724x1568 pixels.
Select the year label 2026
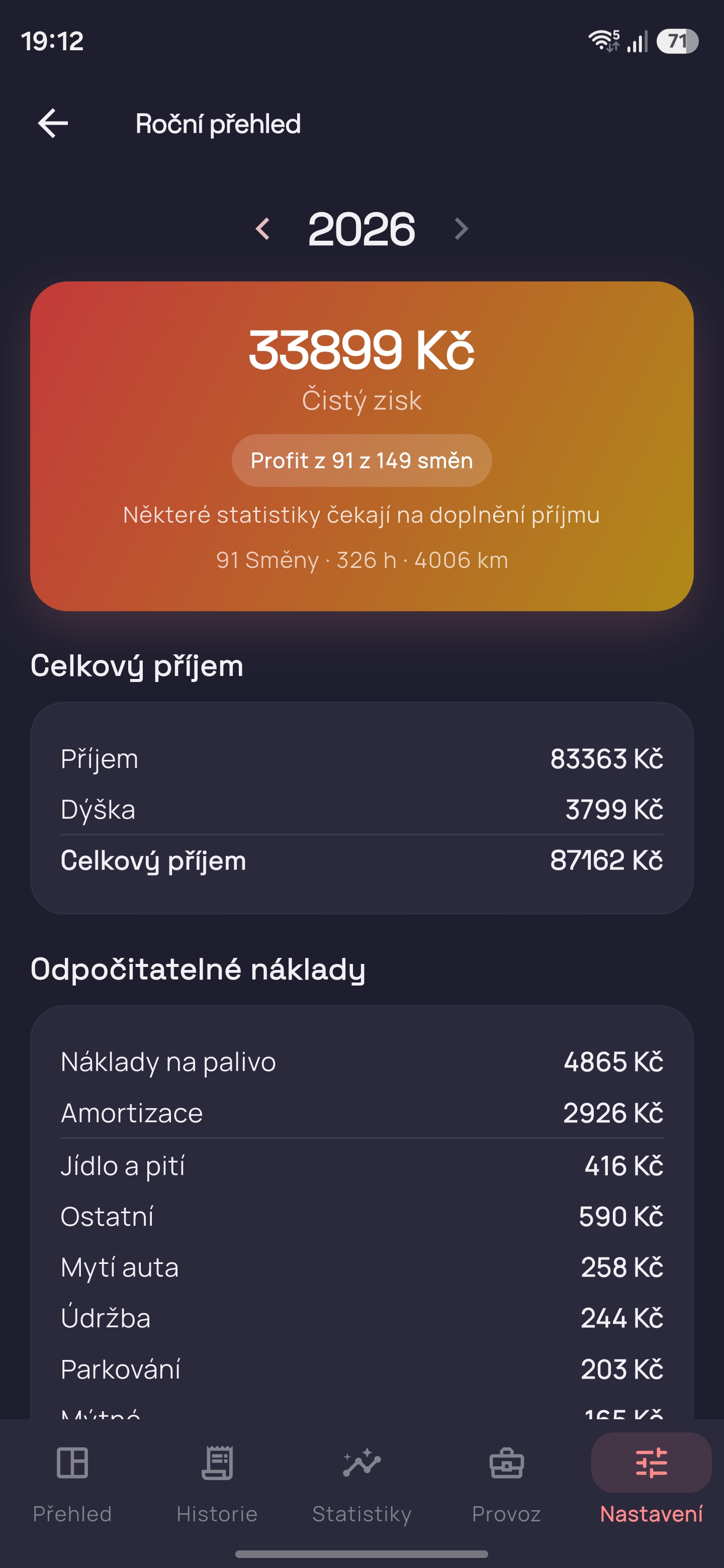(361, 230)
